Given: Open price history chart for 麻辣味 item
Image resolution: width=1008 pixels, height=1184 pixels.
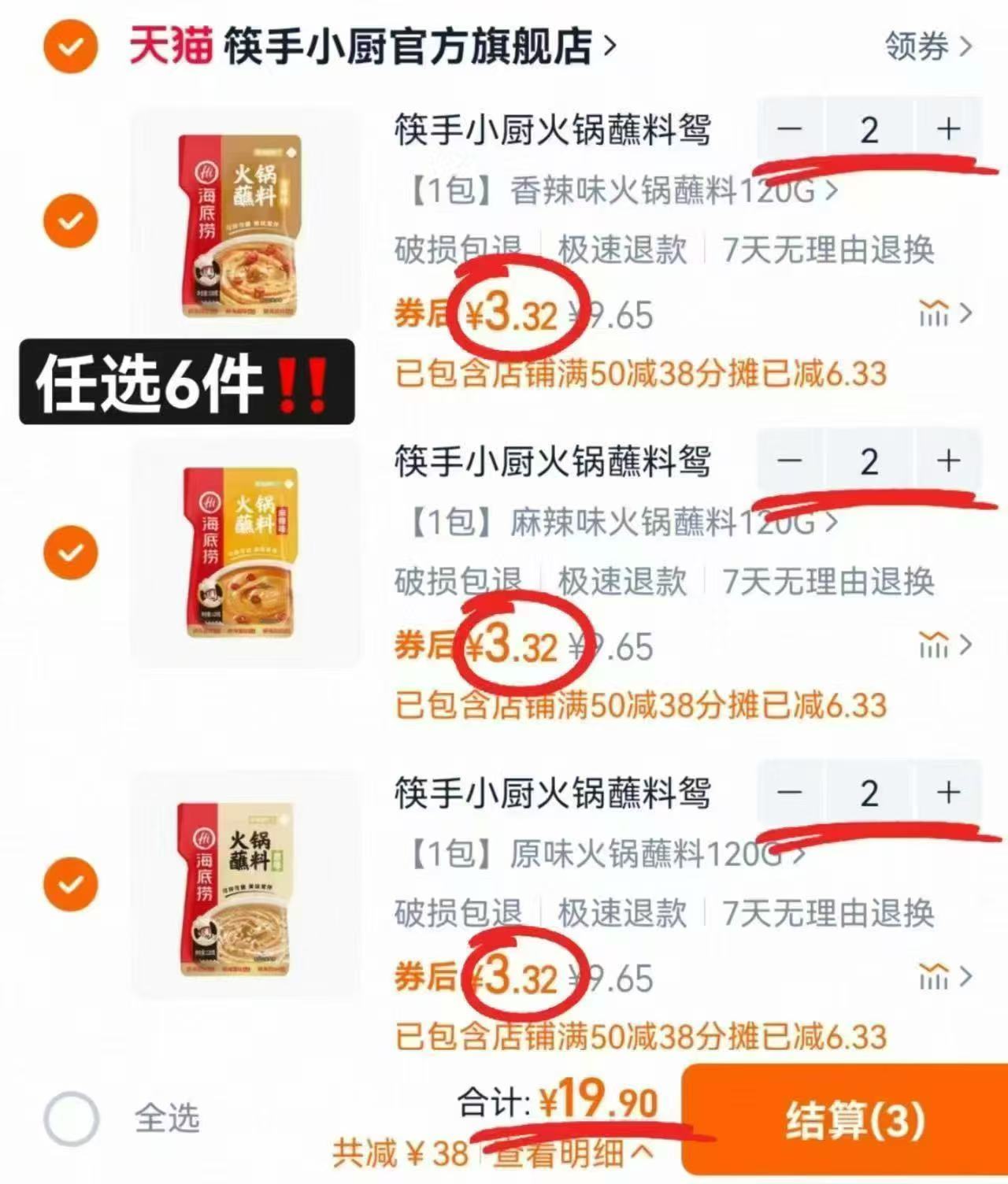Looking at the screenshot, I should tap(933, 646).
